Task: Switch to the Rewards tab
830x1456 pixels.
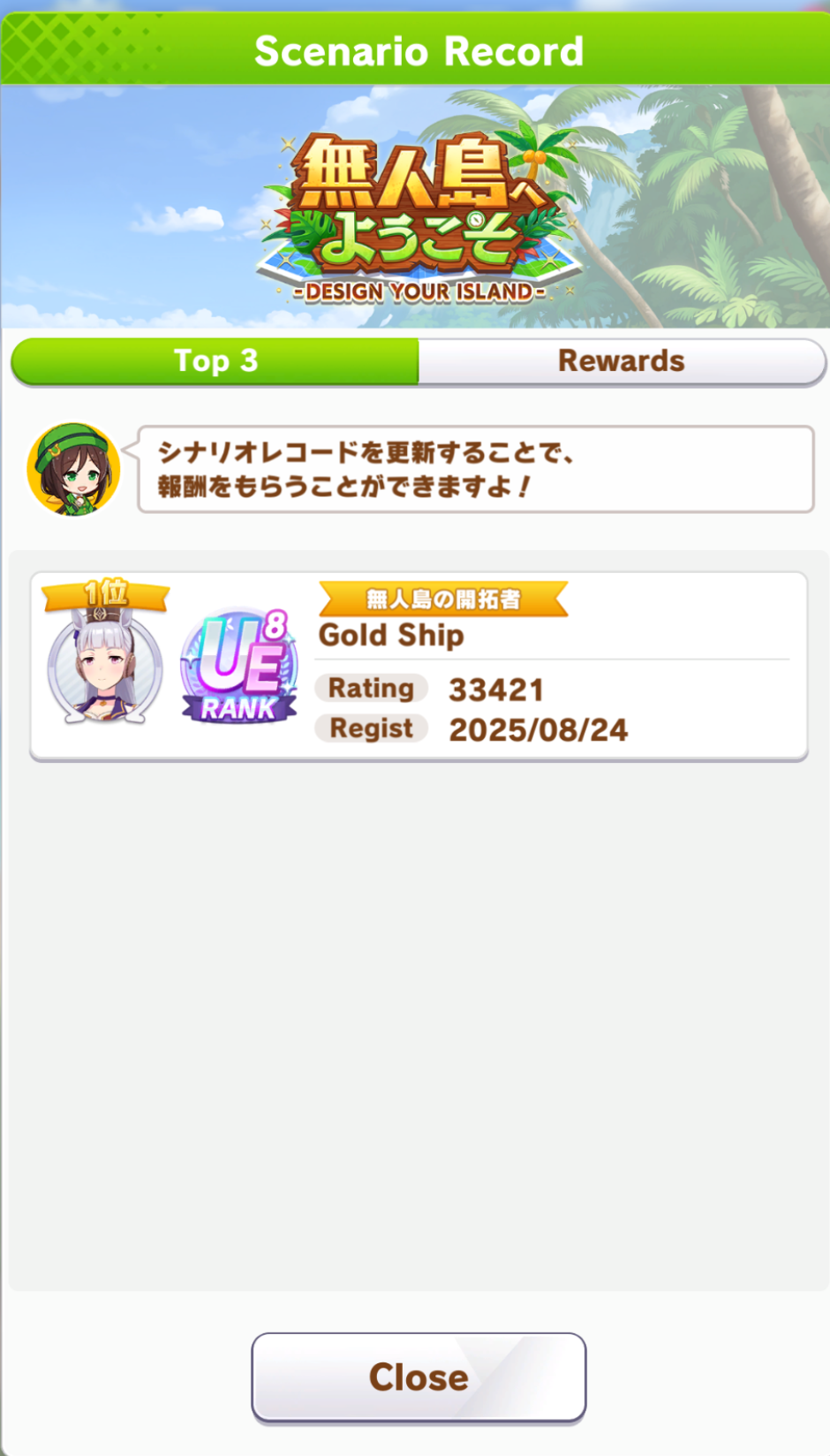Action: click(622, 361)
